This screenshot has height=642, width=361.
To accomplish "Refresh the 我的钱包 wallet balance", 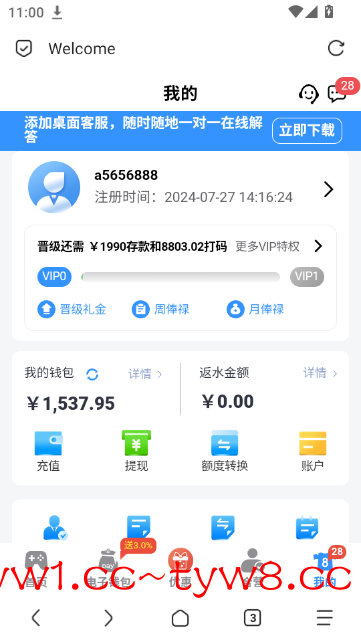I will point(92,374).
